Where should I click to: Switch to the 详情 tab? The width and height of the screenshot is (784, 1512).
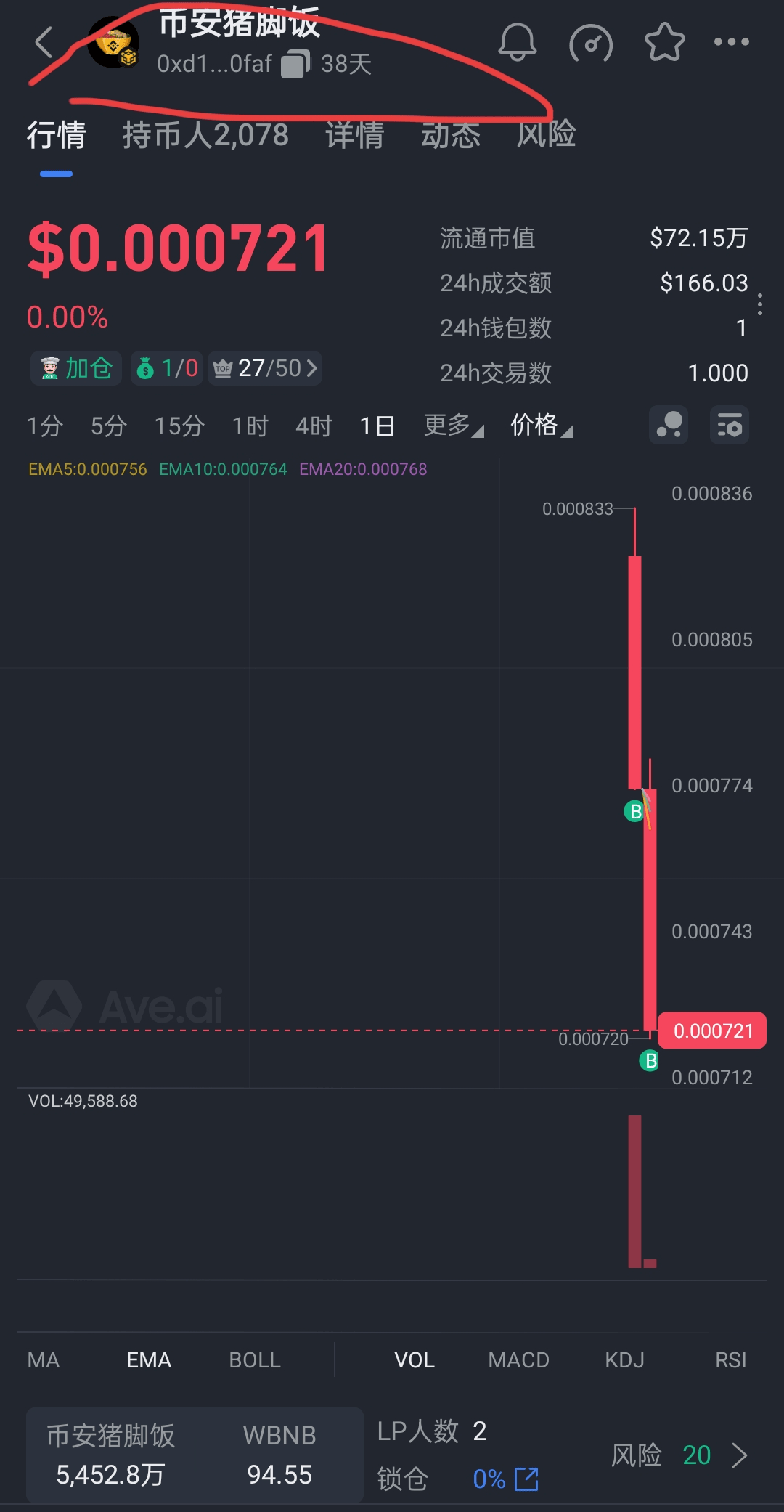tap(354, 135)
